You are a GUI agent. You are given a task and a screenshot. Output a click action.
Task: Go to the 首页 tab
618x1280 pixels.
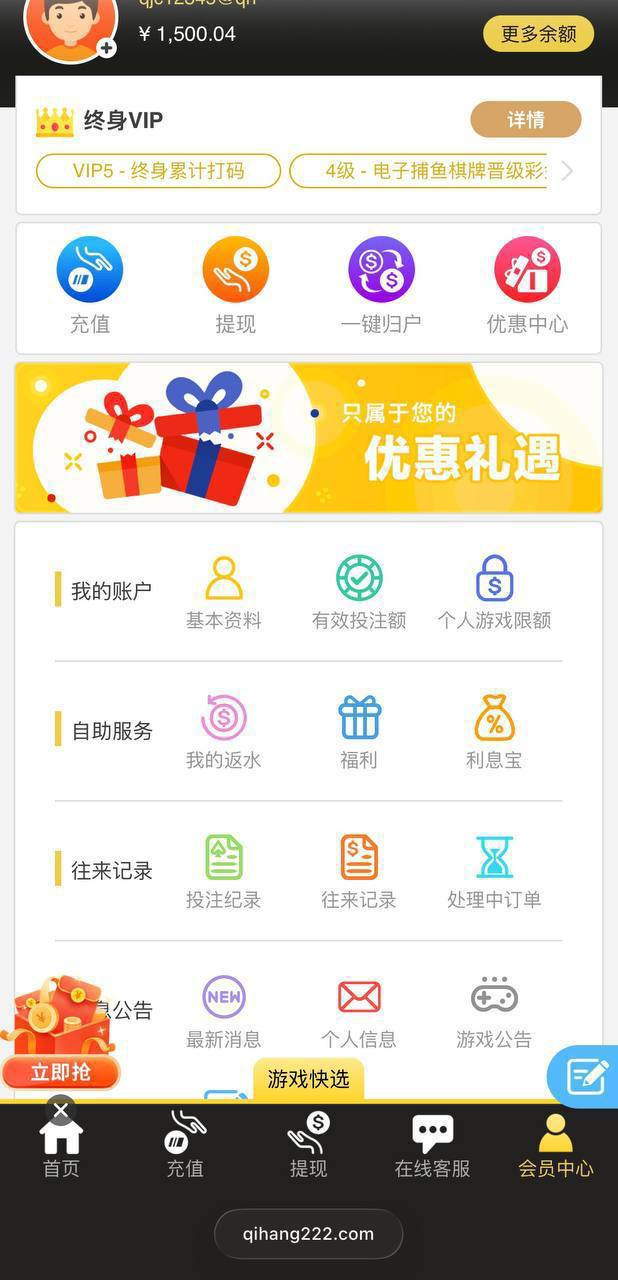point(61,1146)
